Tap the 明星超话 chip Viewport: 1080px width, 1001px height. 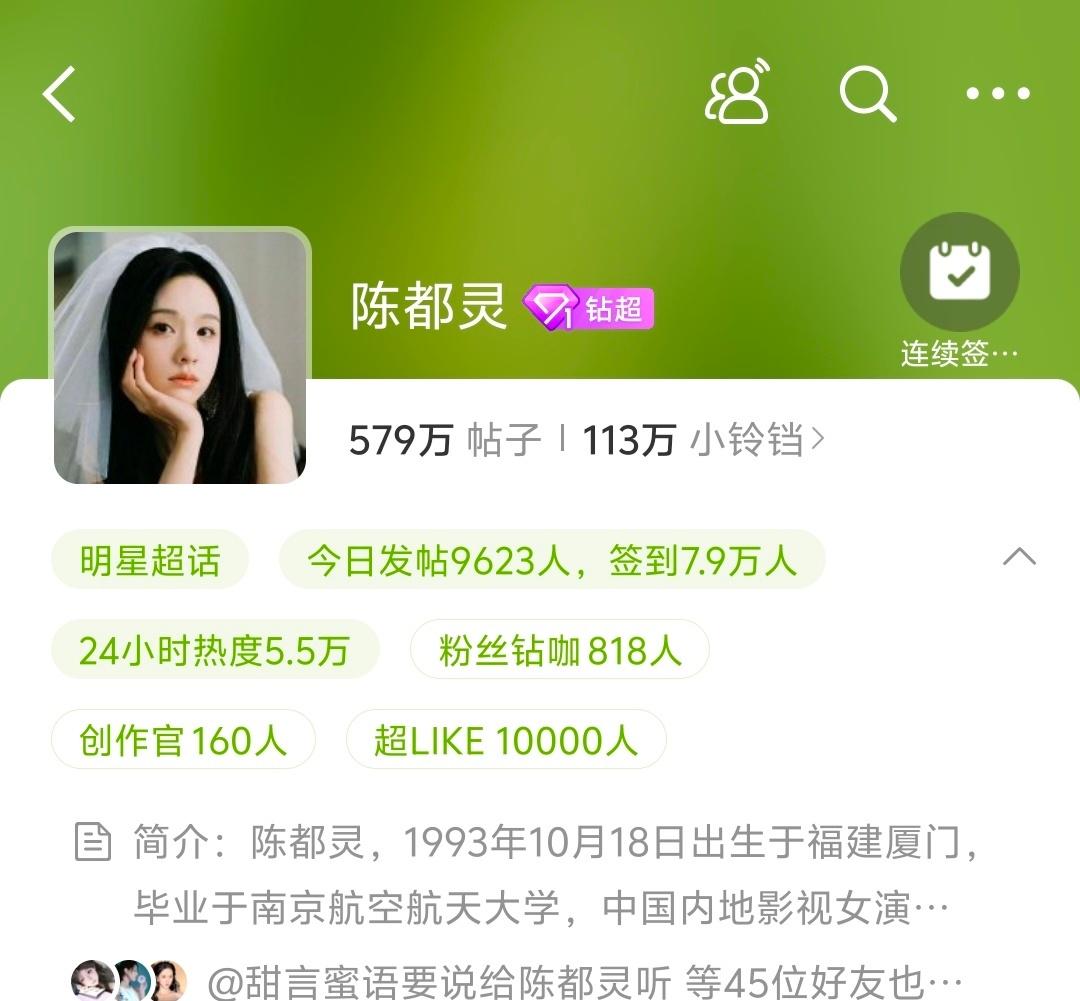pyautogui.click(x=150, y=560)
